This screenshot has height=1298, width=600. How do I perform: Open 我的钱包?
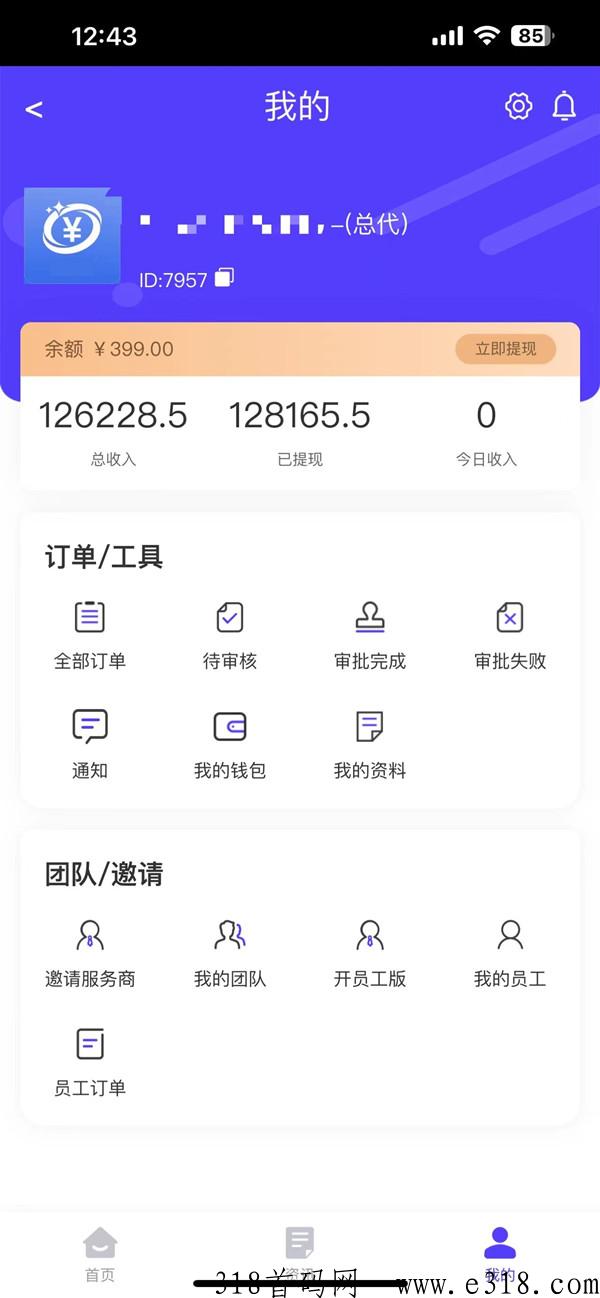point(230,745)
